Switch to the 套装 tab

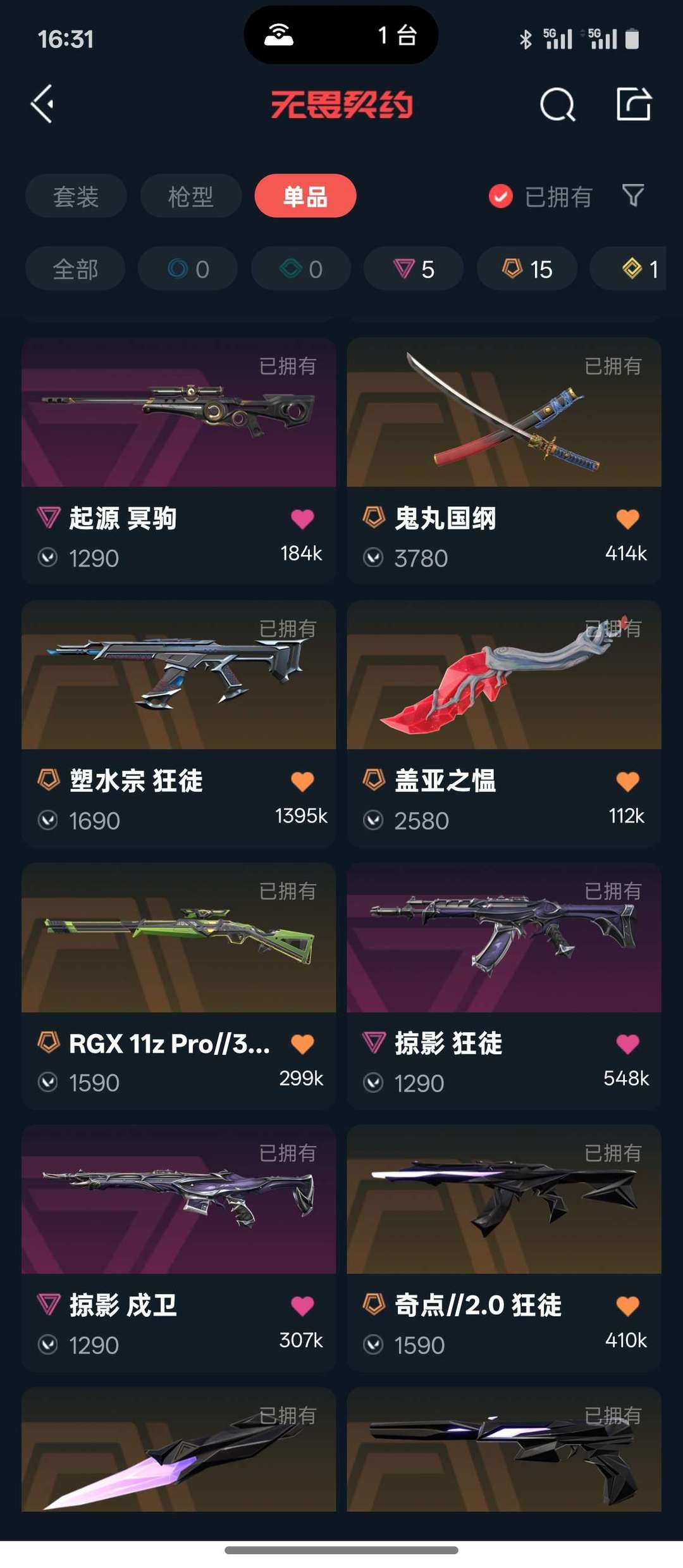click(76, 196)
